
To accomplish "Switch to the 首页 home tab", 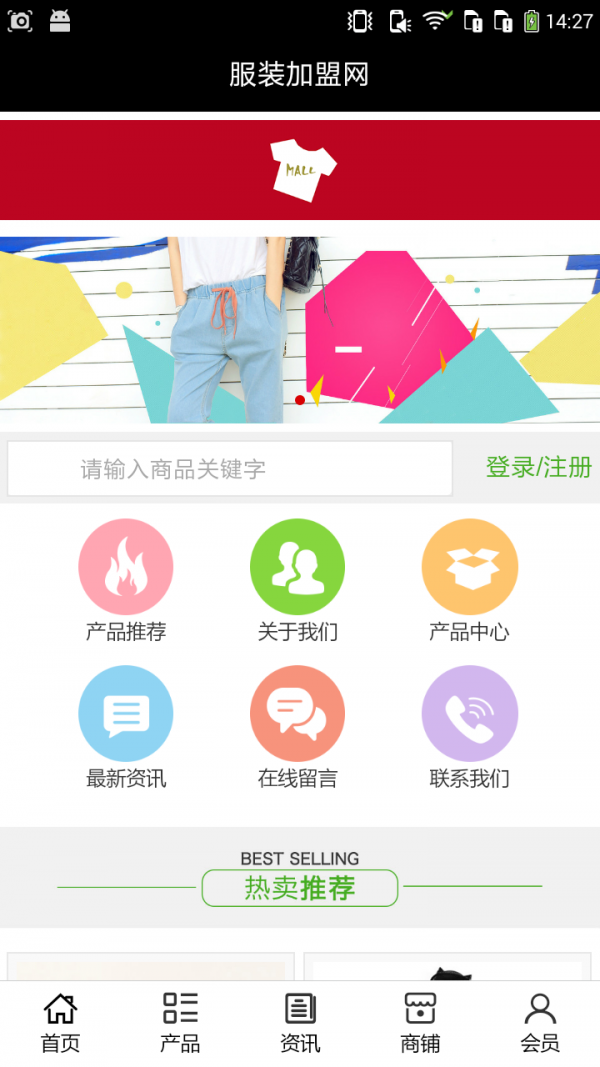I will 60,1022.
